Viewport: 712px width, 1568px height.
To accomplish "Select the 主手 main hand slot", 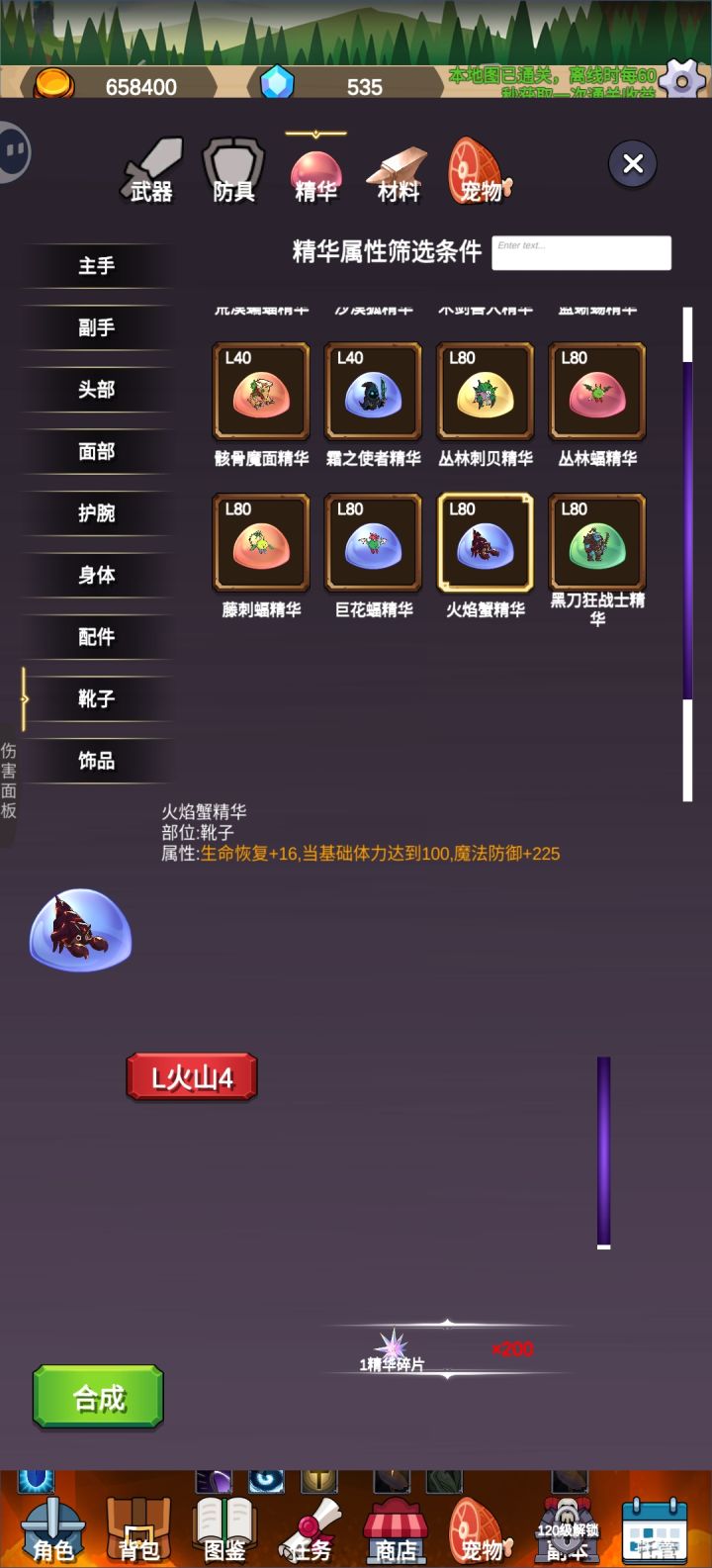I will pyautogui.click(x=94, y=265).
